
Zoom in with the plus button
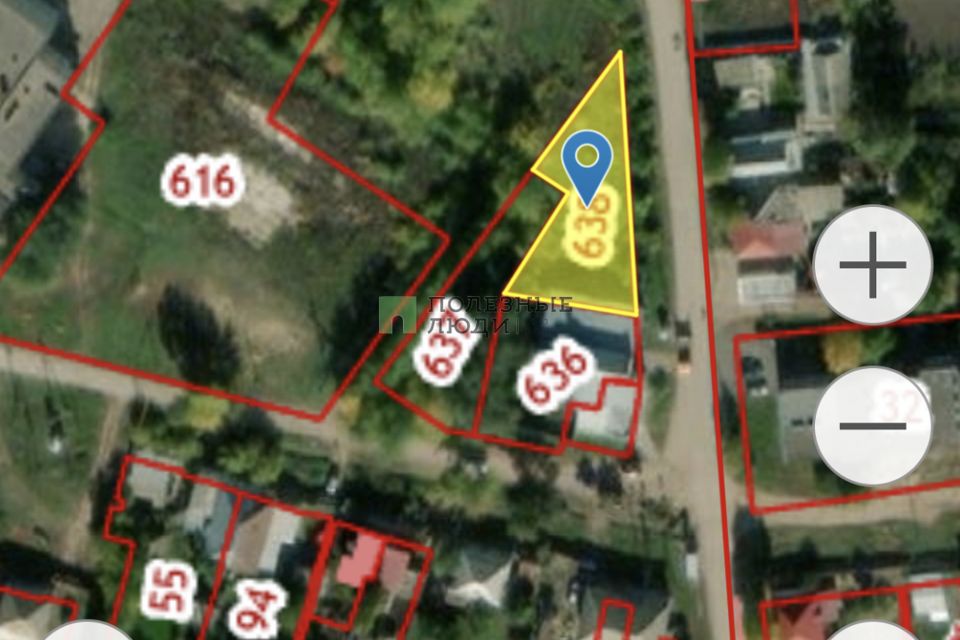[x=872, y=265]
